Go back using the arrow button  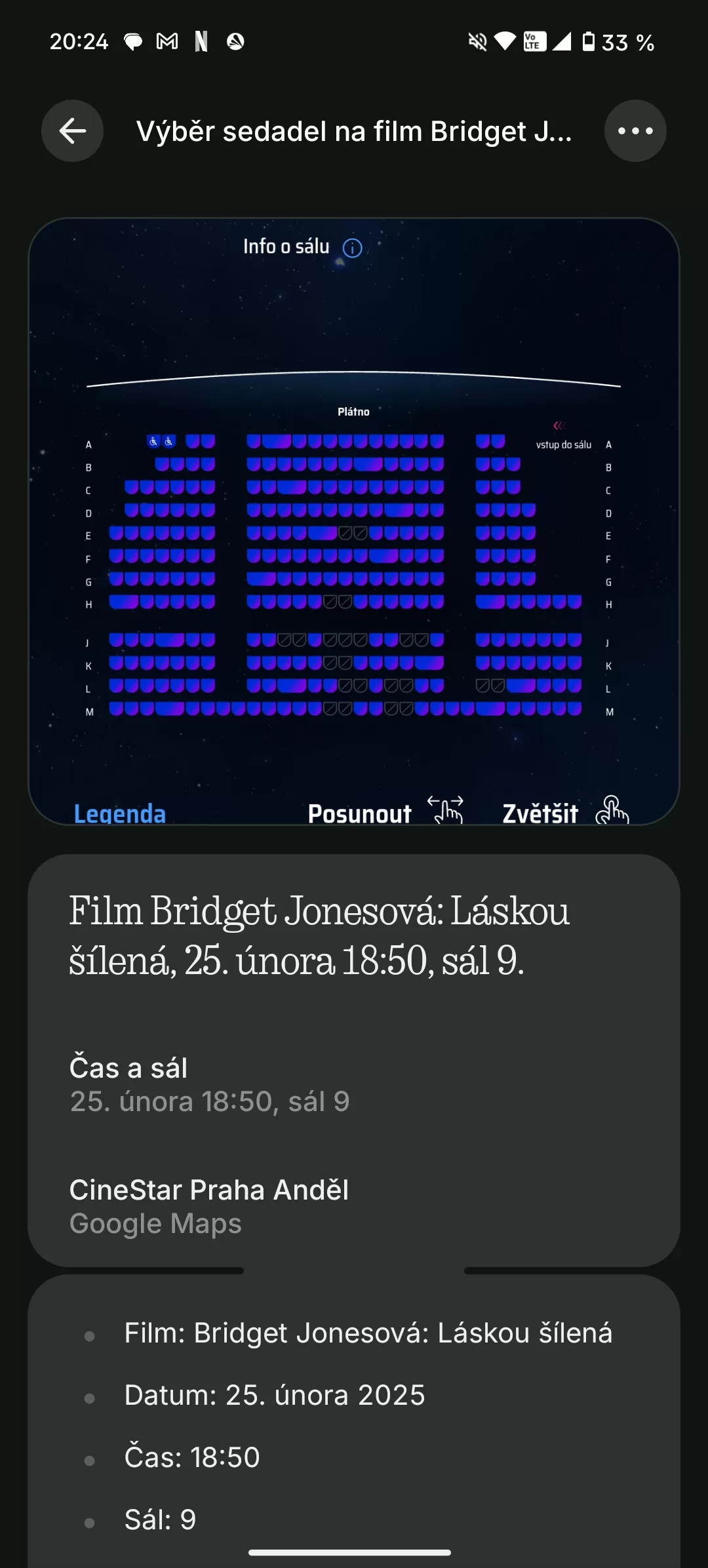click(72, 131)
